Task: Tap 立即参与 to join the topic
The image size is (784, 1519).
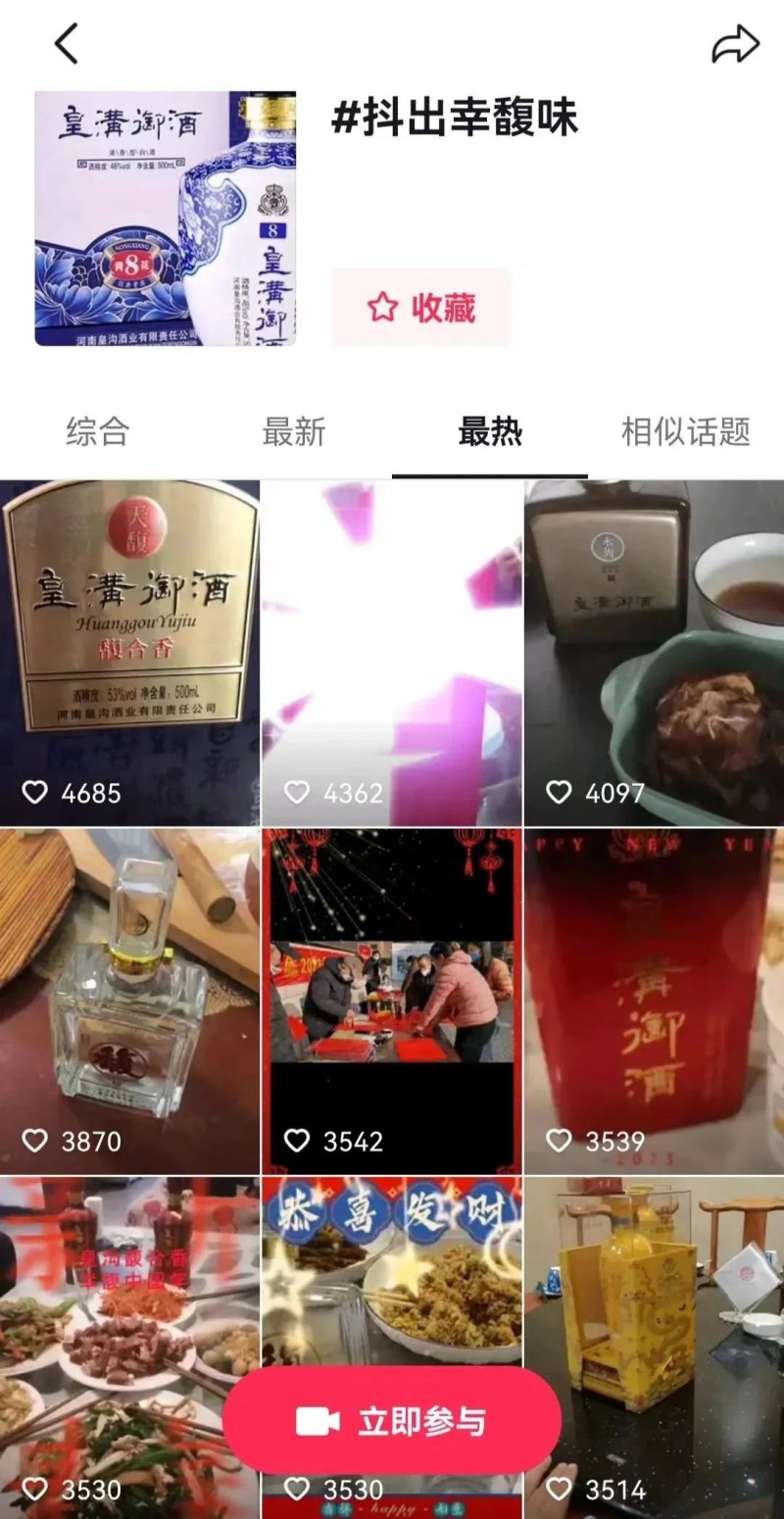Action: coord(392,1421)
